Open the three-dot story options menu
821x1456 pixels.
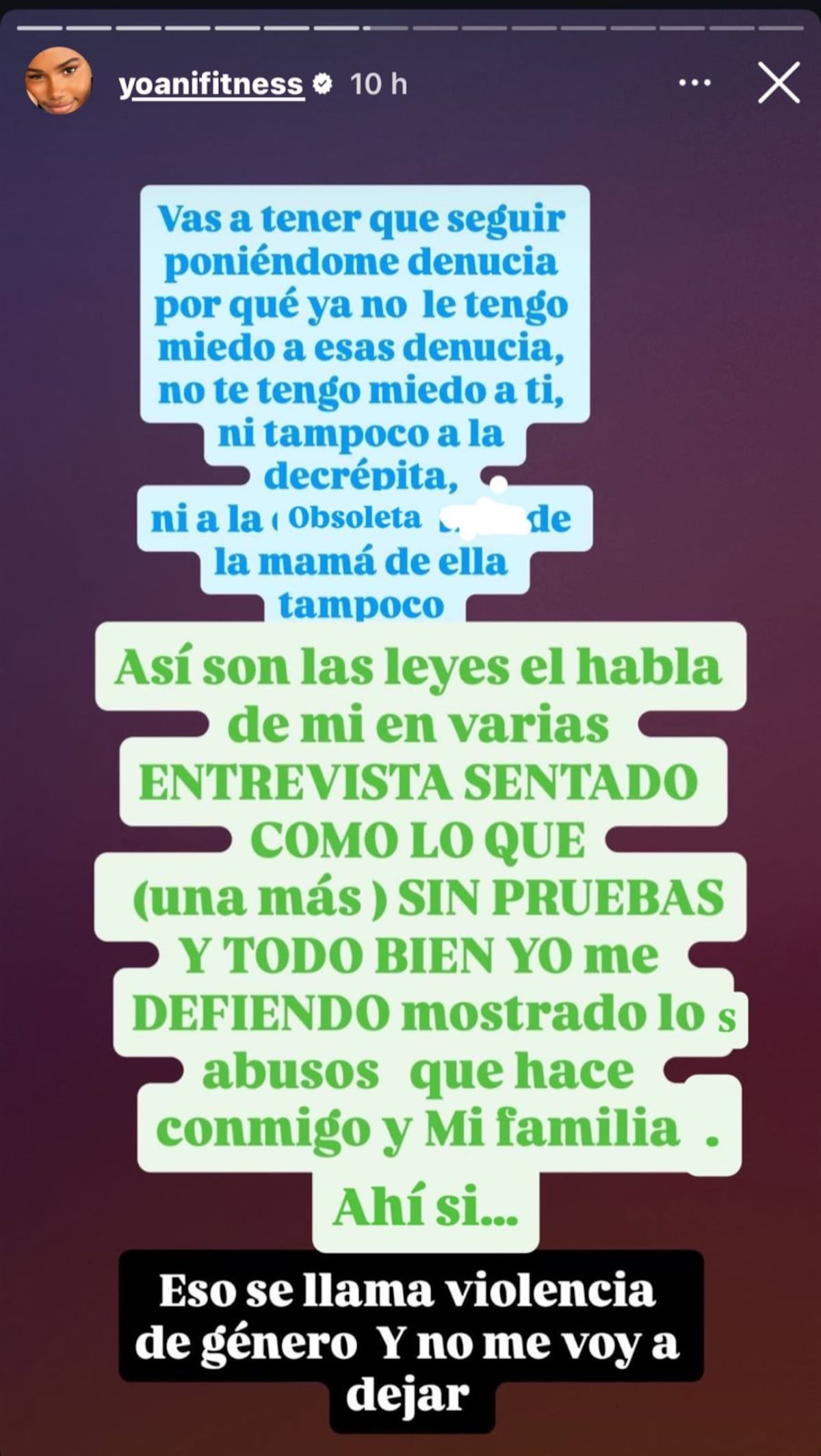(694, 83)
